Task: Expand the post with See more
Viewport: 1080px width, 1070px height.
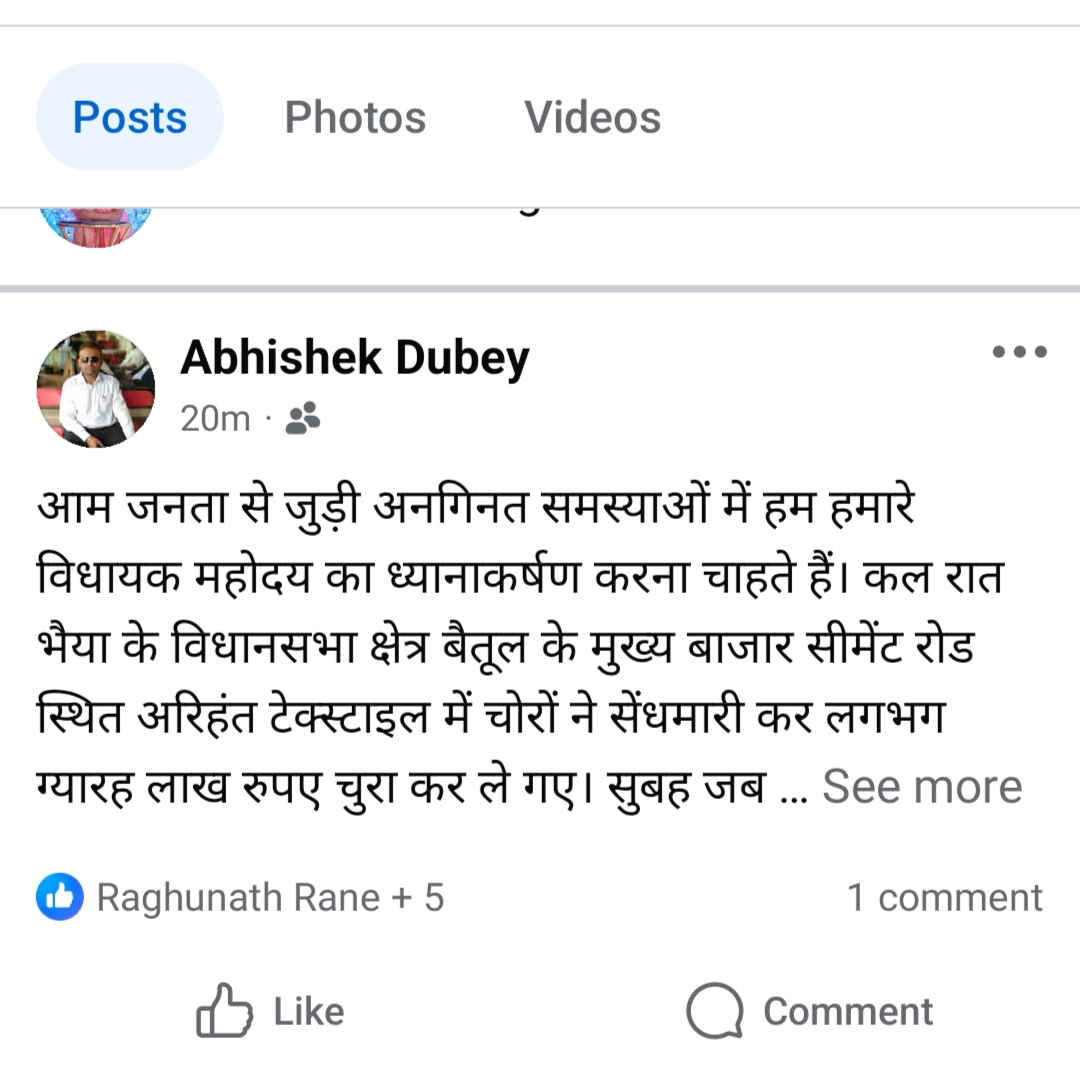Action: point(922,787)
